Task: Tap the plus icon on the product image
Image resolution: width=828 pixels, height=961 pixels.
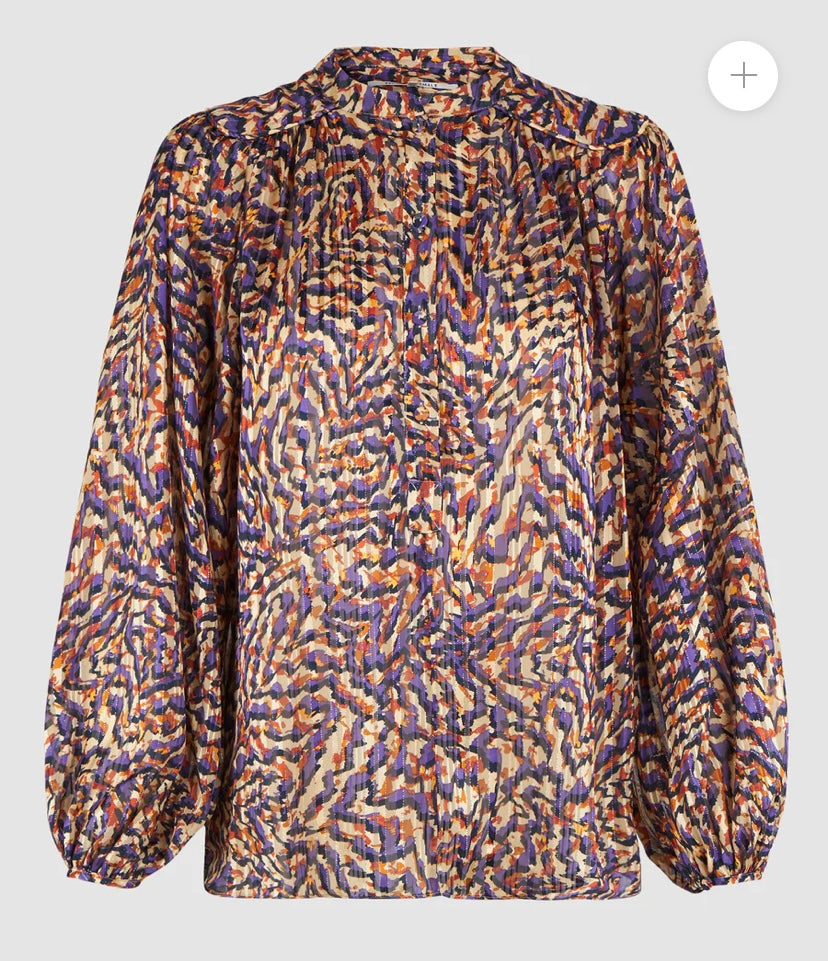Action: pos(743,76)
